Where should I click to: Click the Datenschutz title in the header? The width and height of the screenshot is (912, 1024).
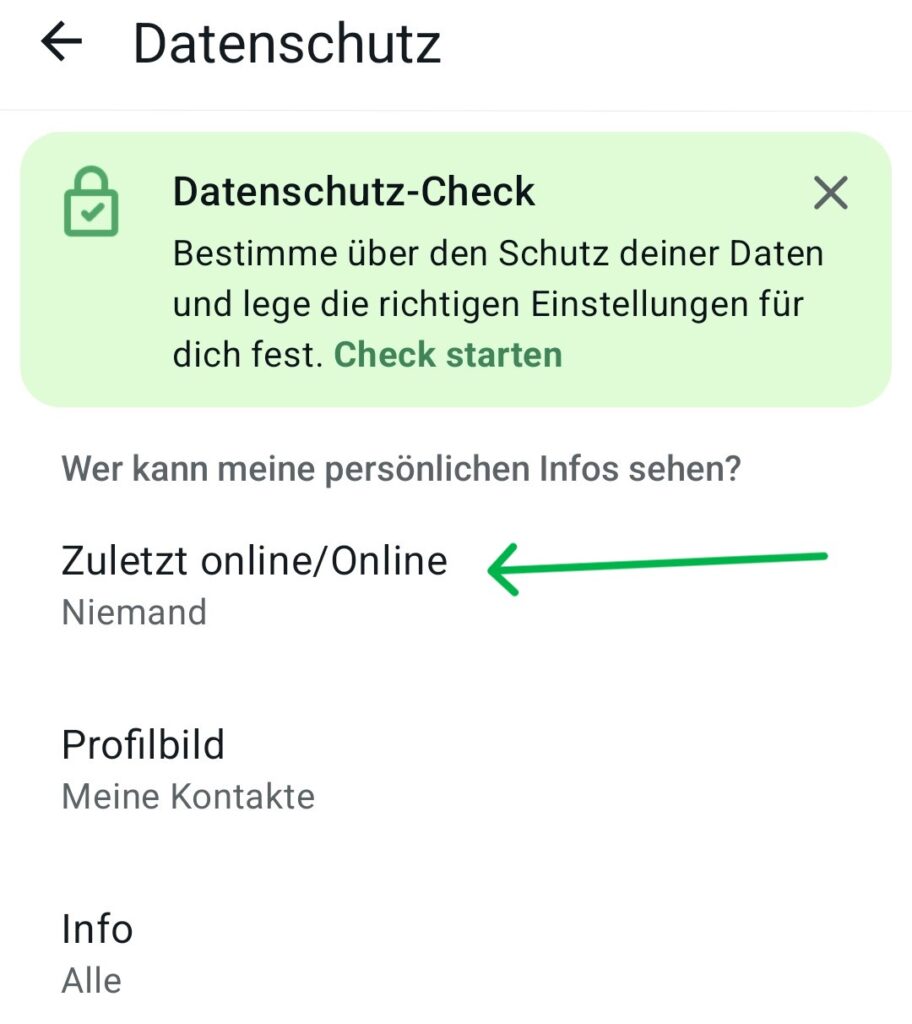287,42
